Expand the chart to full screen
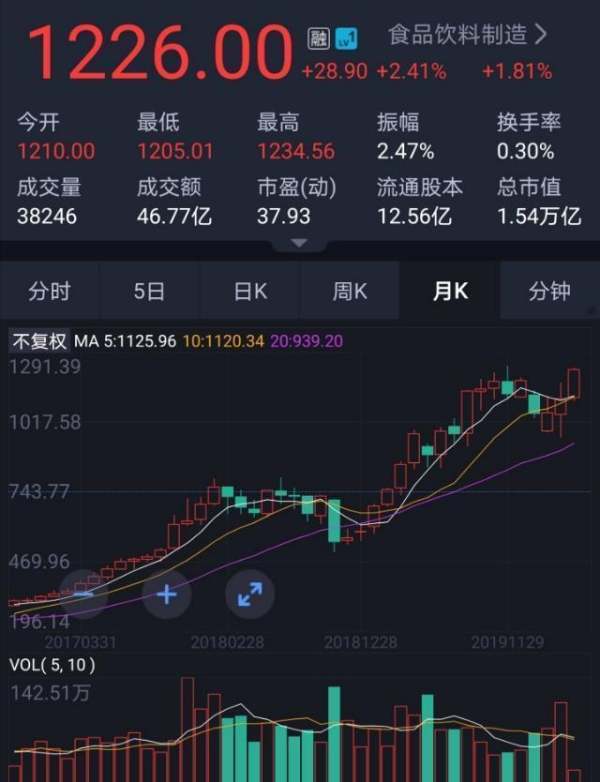The width and height of the screenshot is (600, 782). 249,594
